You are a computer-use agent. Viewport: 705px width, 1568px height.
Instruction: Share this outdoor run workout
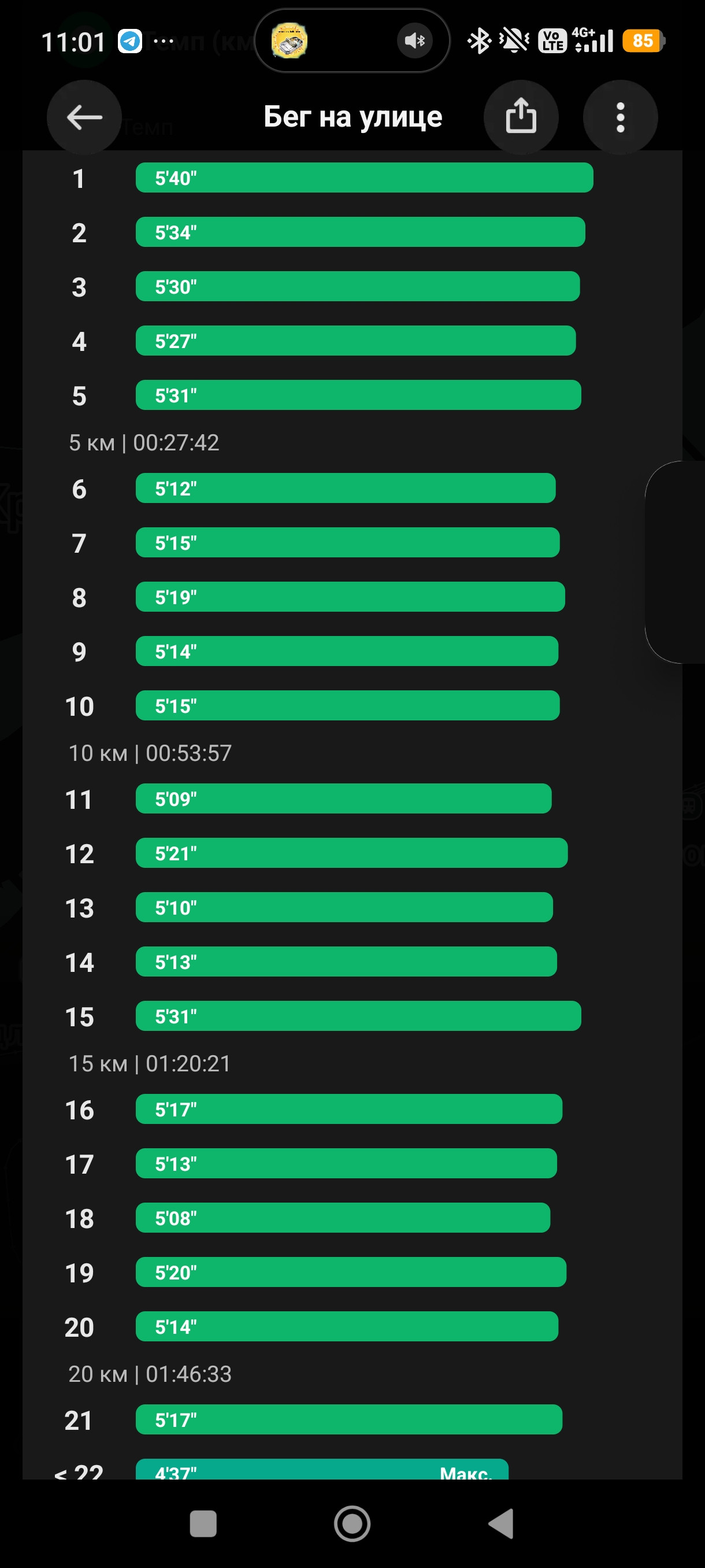[x=521, y=117]
